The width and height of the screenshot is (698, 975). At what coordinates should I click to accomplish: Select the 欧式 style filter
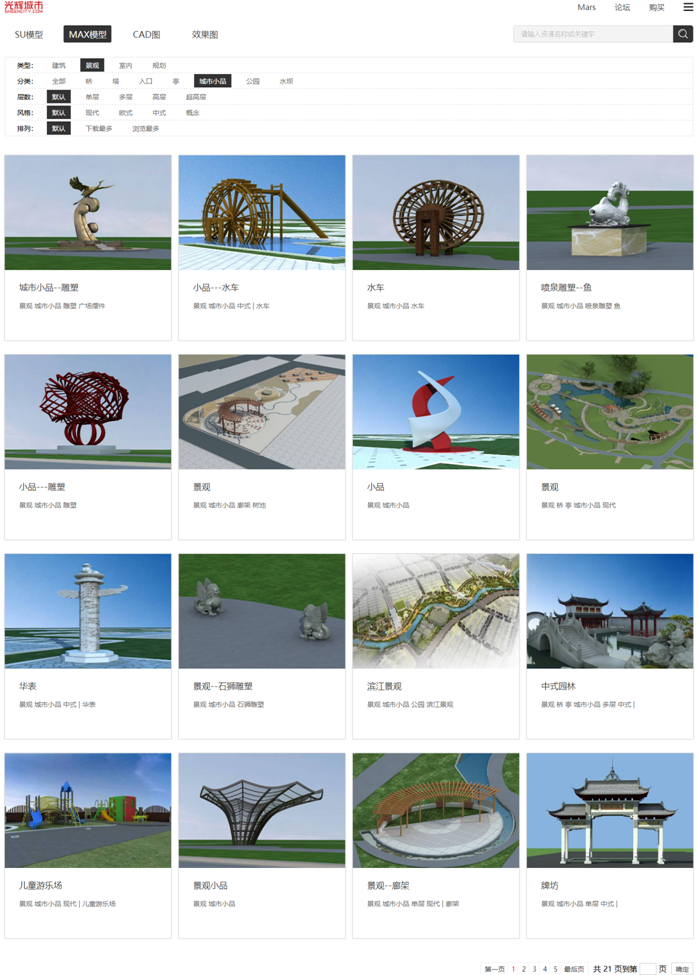click(125, 113)
